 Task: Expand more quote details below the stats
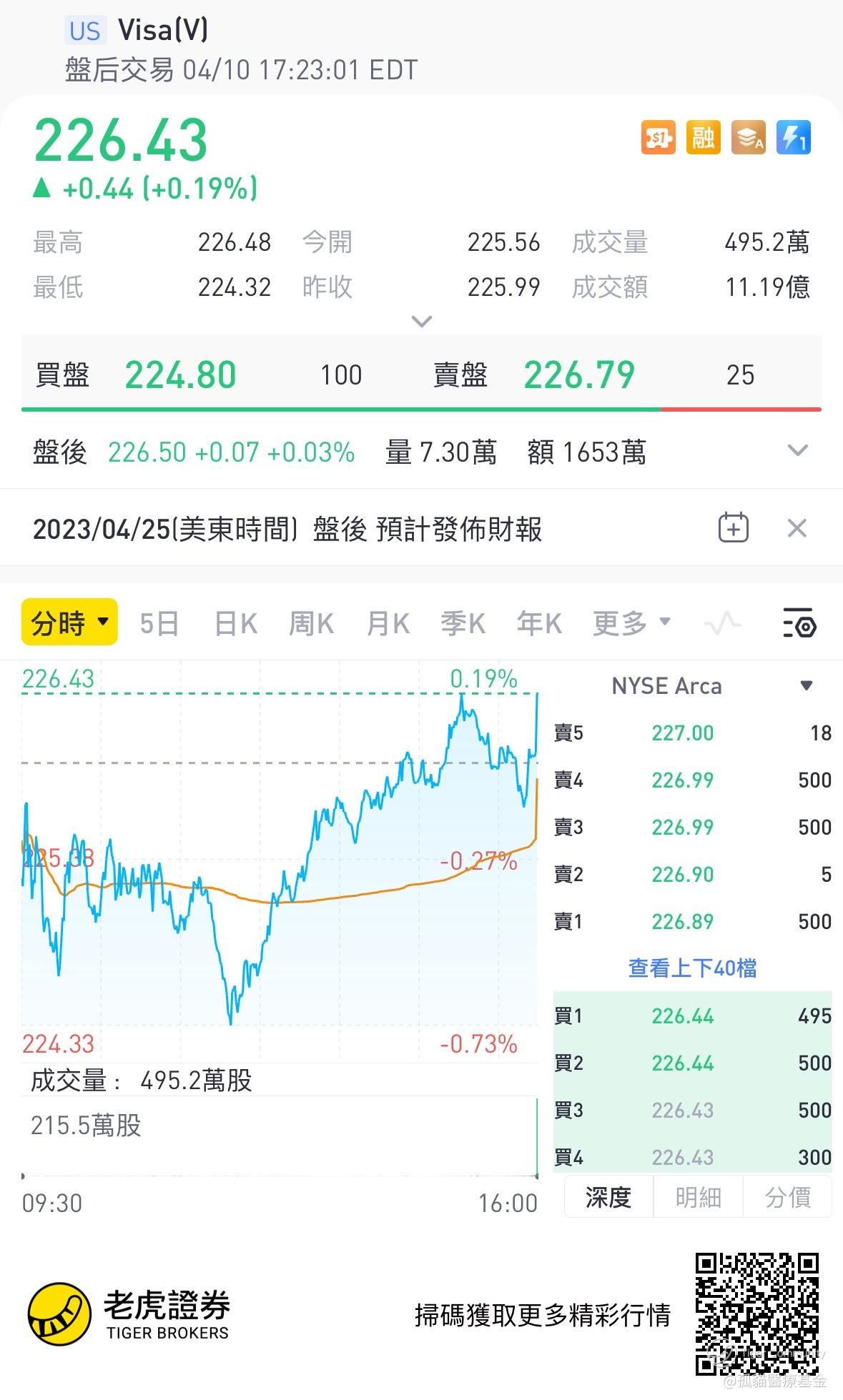[x=422, y=322]
